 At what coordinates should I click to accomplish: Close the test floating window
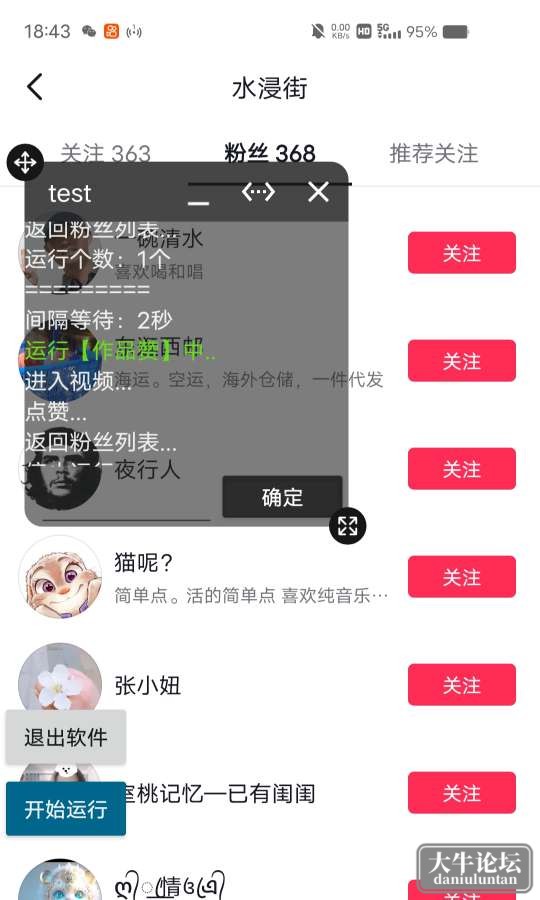pos(318,192)
